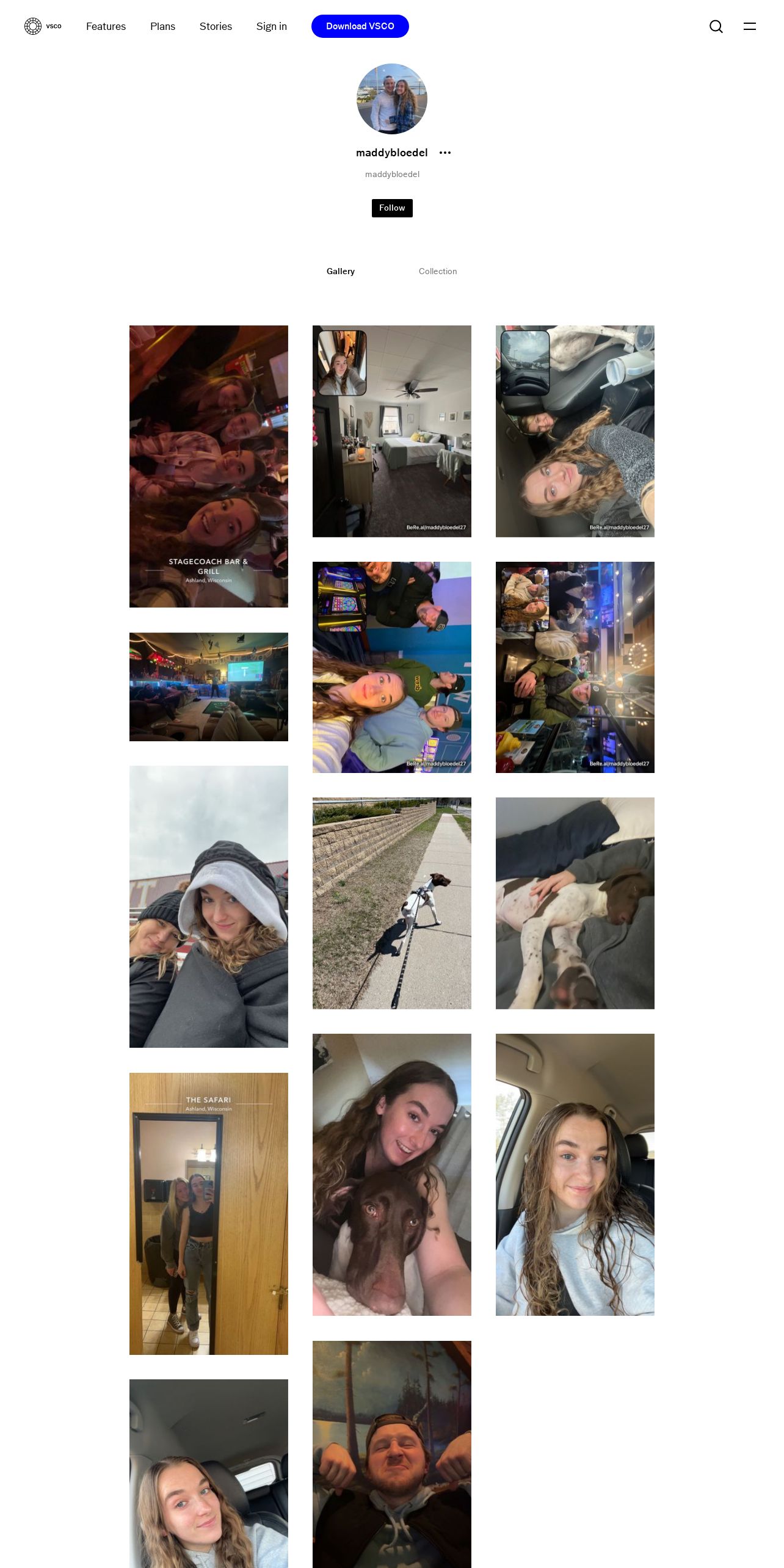
Task: Open the Plans page
Action: pos(162,26)
